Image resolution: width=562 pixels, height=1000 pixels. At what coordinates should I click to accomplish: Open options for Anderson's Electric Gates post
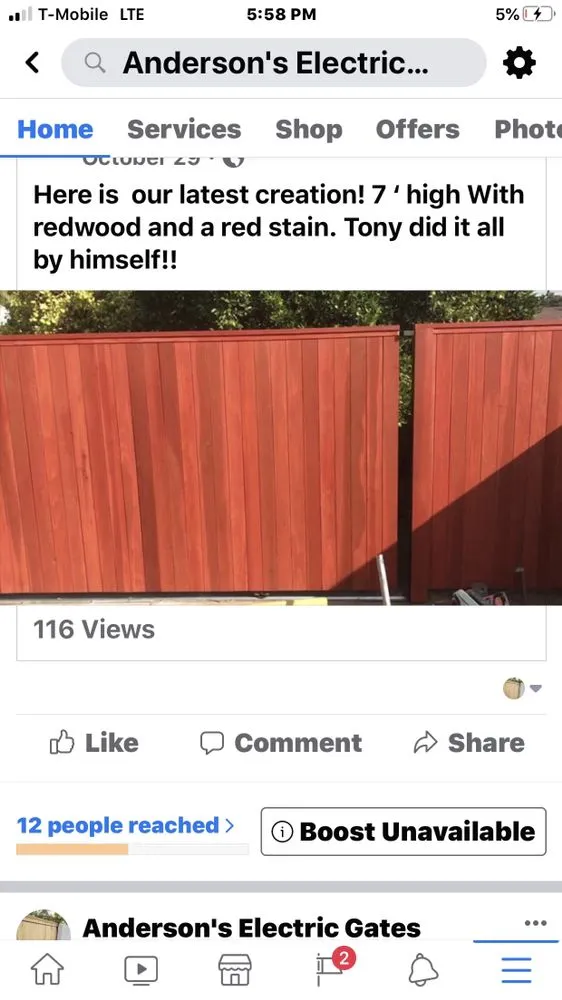(535, 923)
